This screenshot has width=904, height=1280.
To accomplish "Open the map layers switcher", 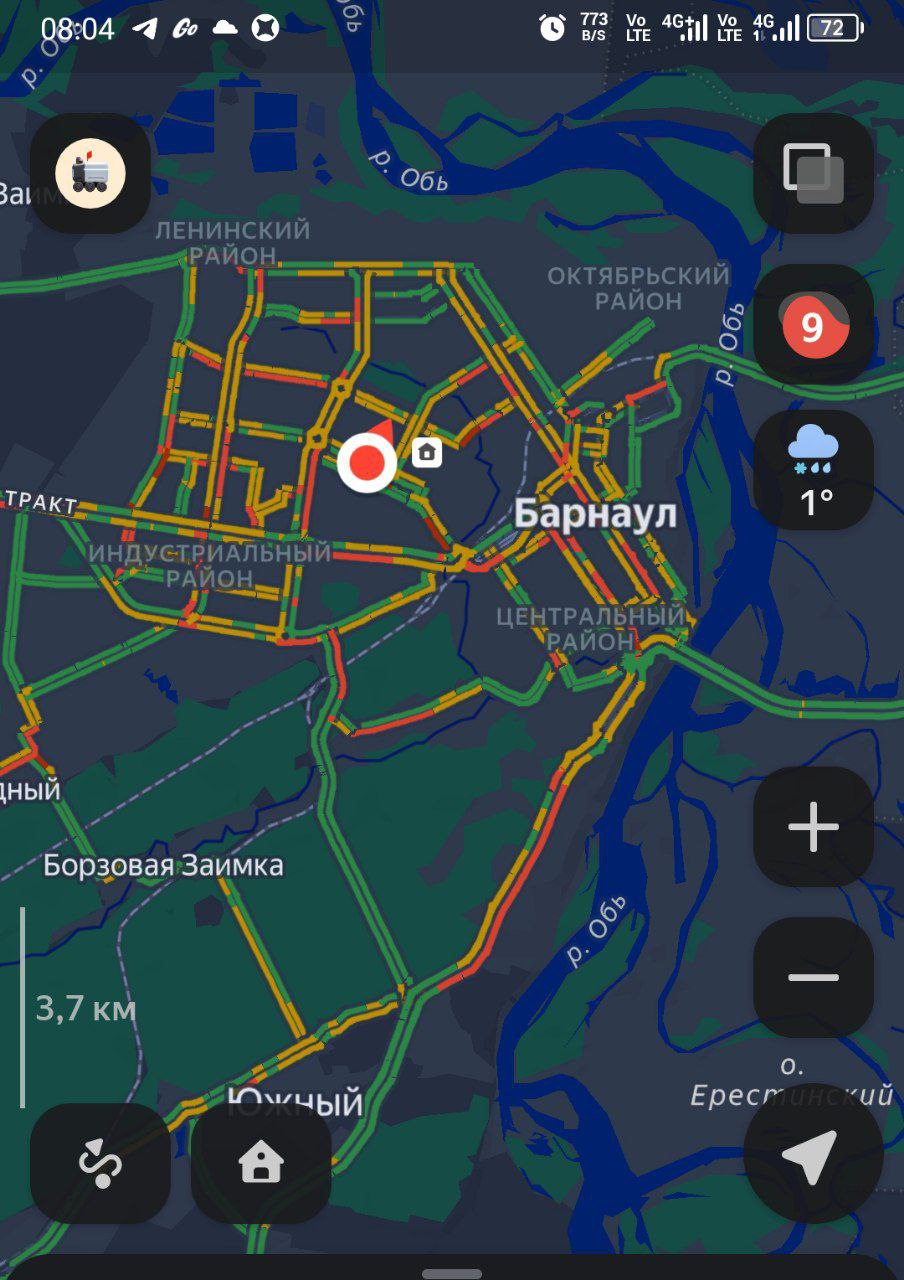I will (x=813, y=173).
